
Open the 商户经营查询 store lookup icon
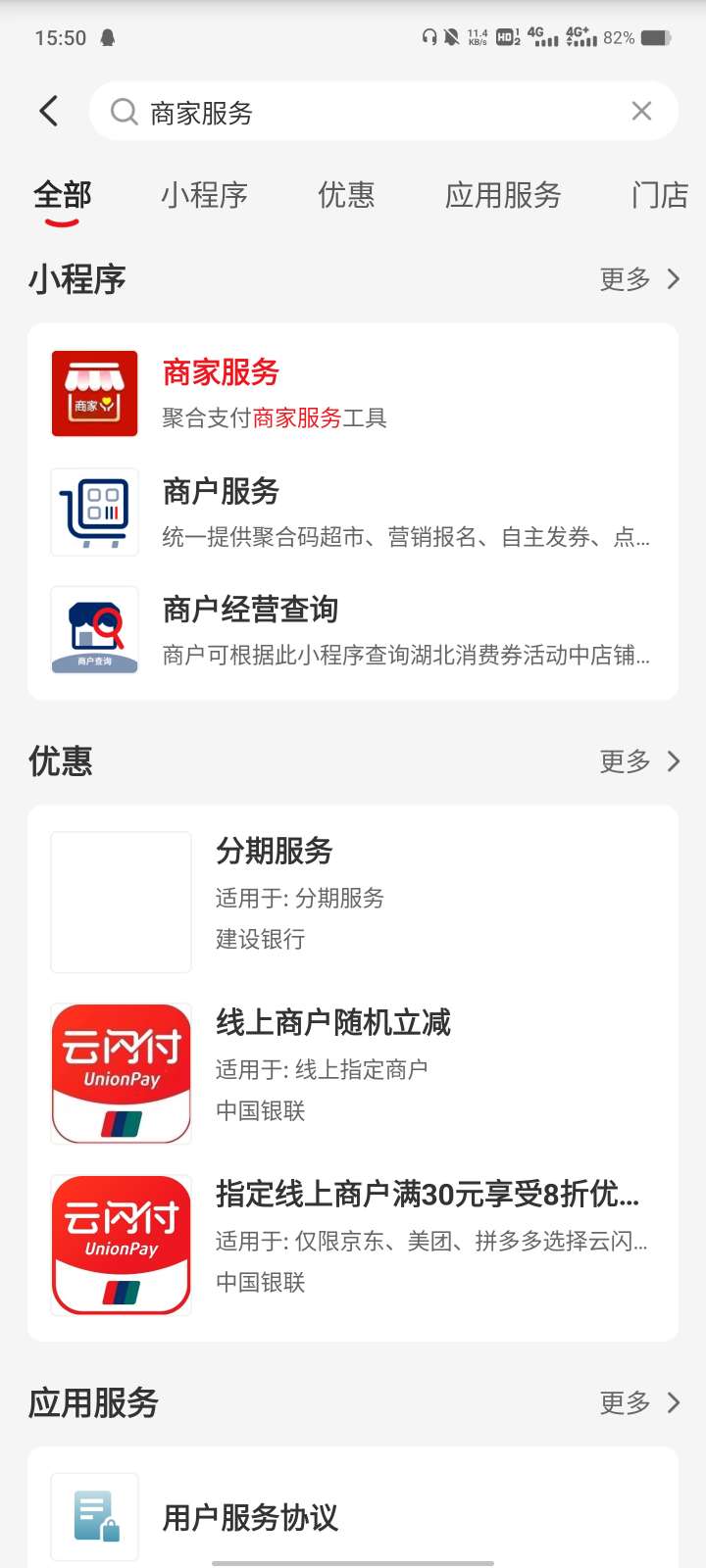(94, 630)
